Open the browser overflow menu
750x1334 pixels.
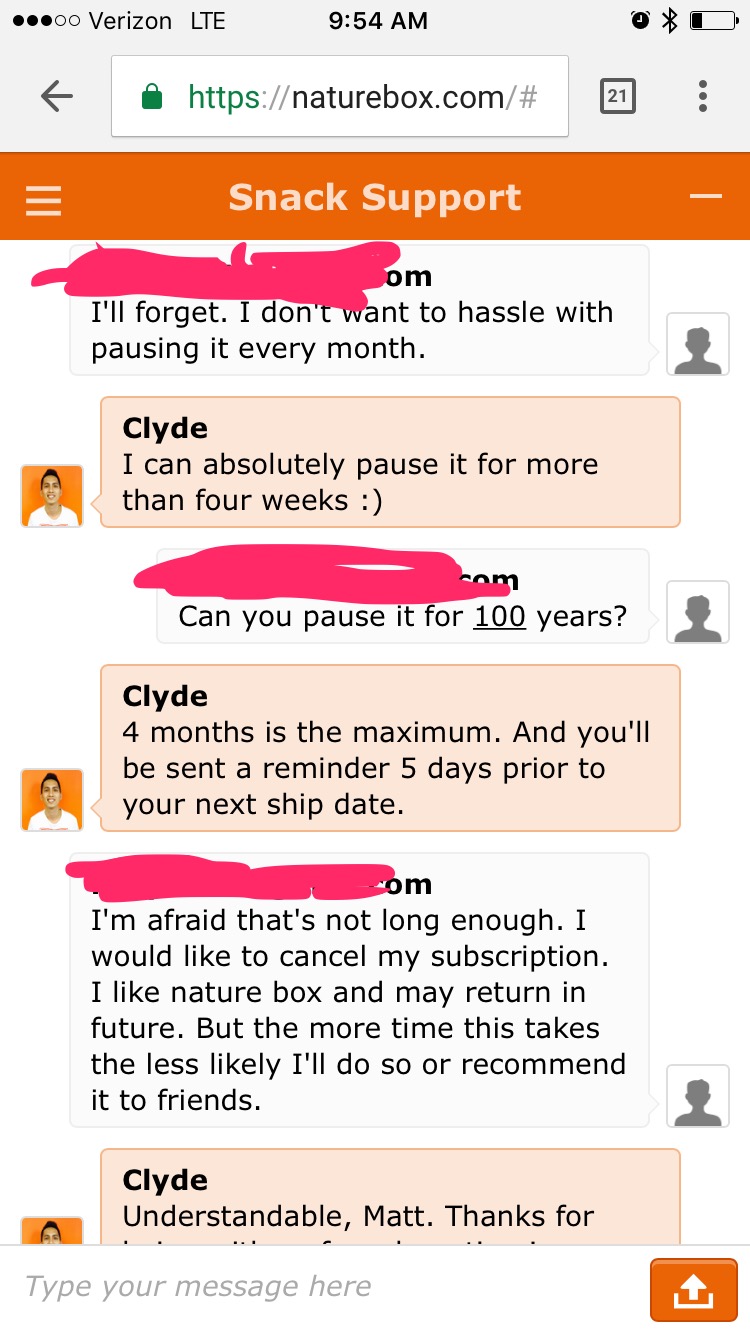703,96
